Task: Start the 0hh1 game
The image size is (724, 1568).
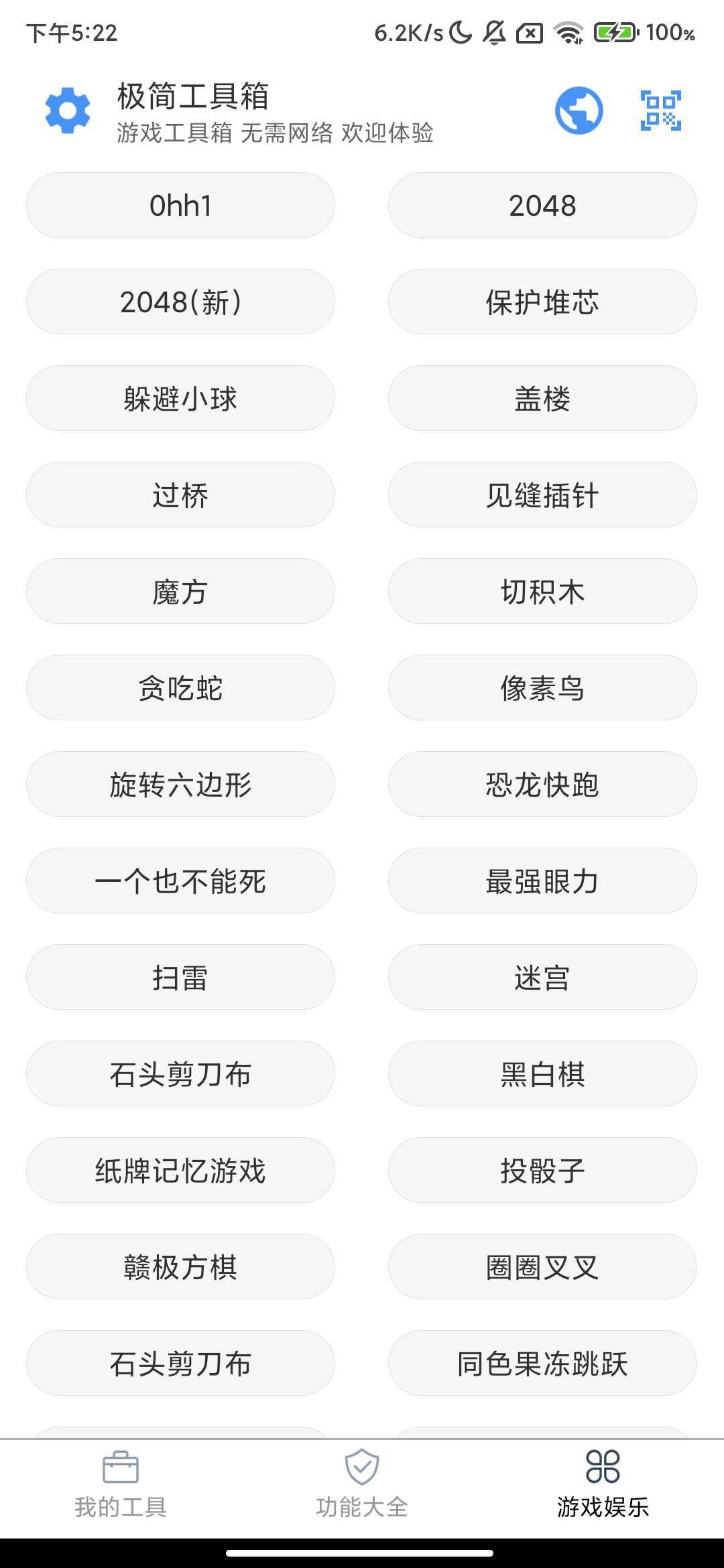Action: click(180, 206)
